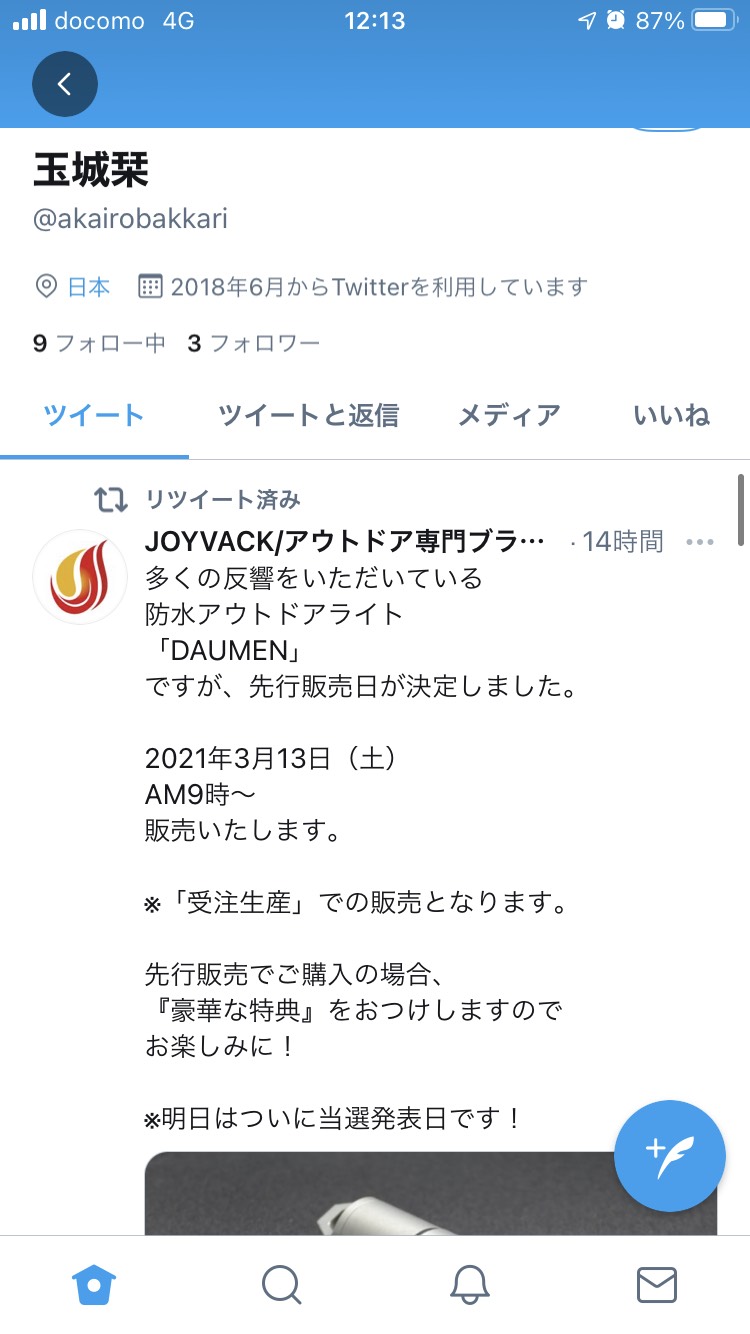
Task: Open JOYVACK's profile picture
Action: (x=80, y=577)
